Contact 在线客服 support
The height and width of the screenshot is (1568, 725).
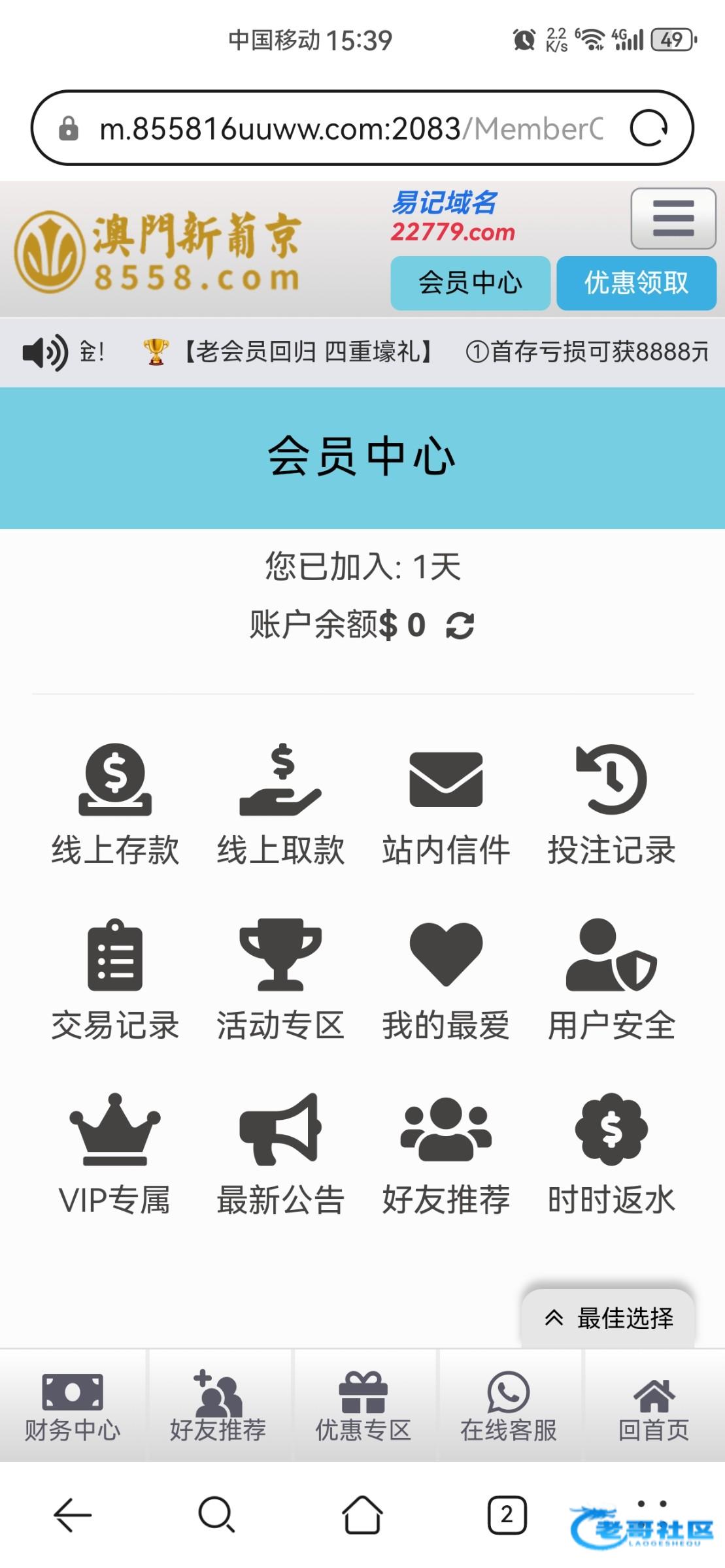(x=508, y=1407)
